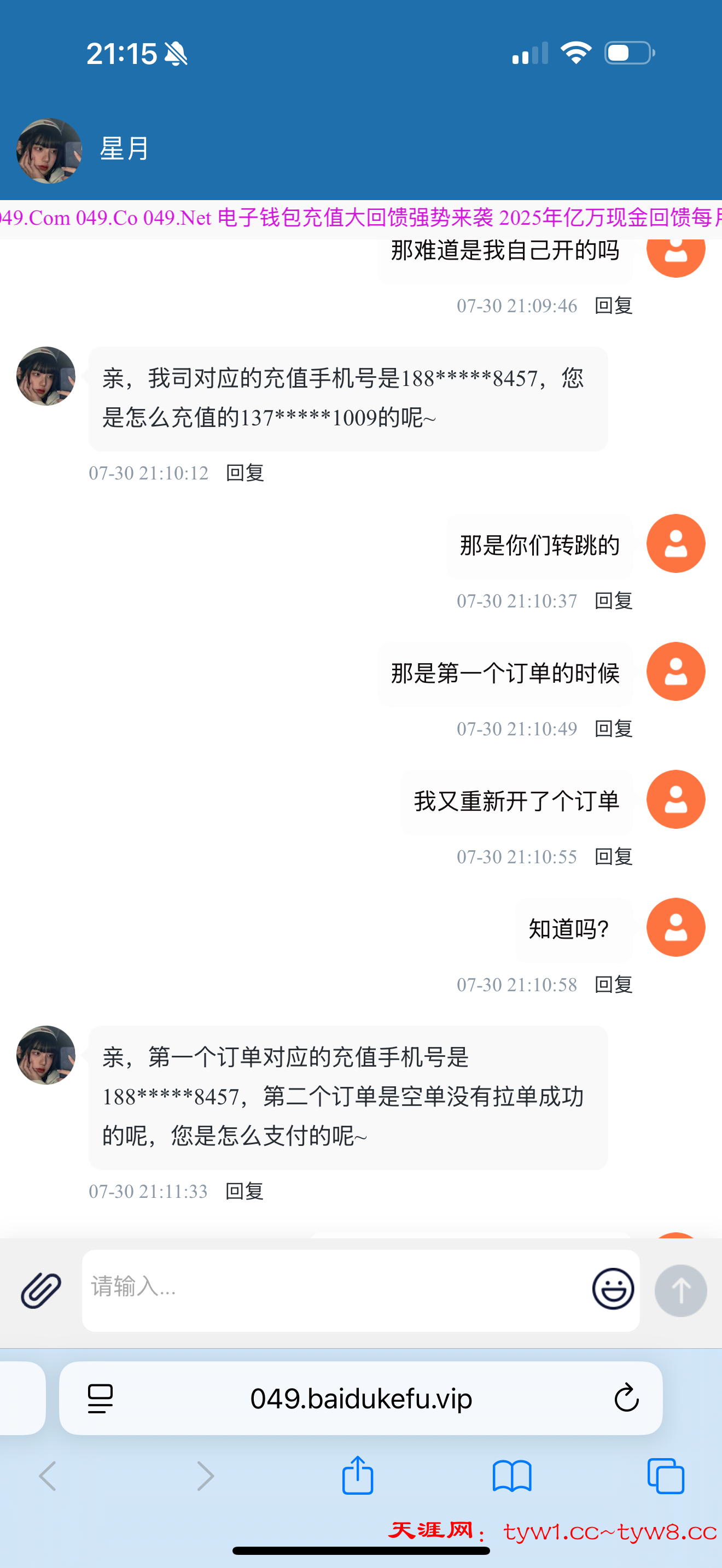Screen dimensions: 722x1568
Task: Tap 回复 under 那是你们转跳的 message
Action: point(613,601)
